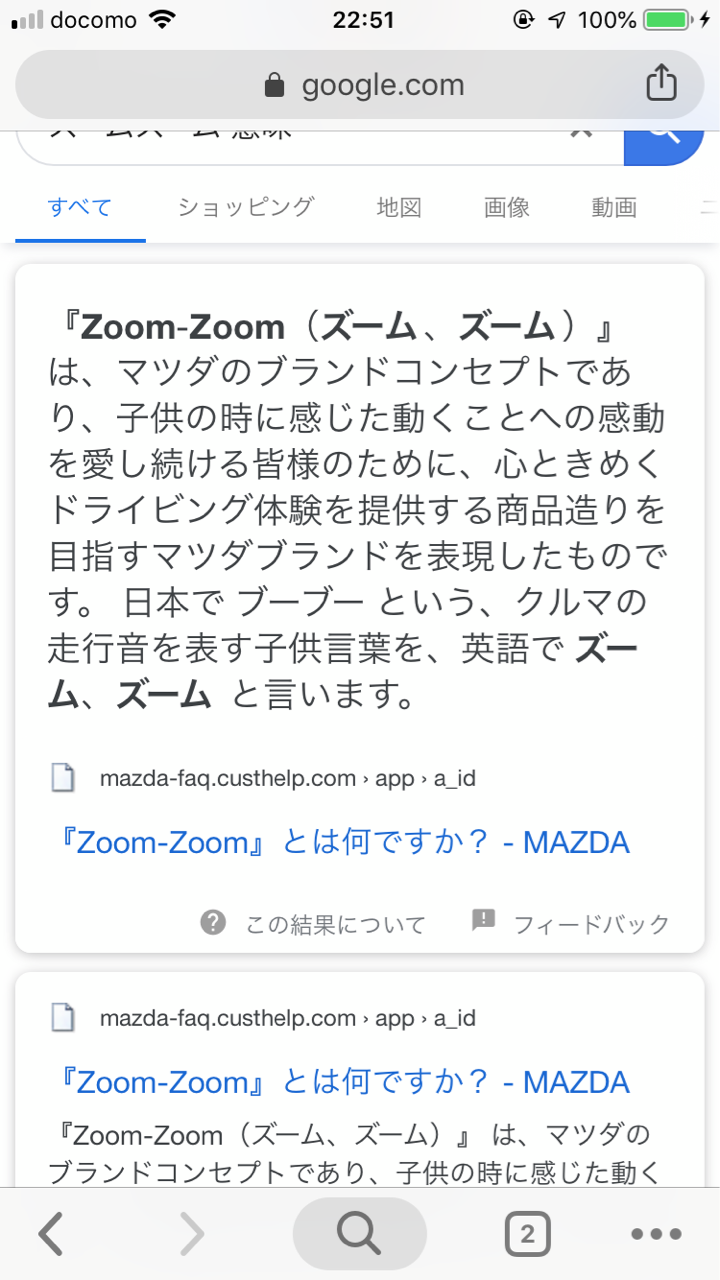720x1280 pixels.
Task: Open この結果について info
Action: click(314, 923)
